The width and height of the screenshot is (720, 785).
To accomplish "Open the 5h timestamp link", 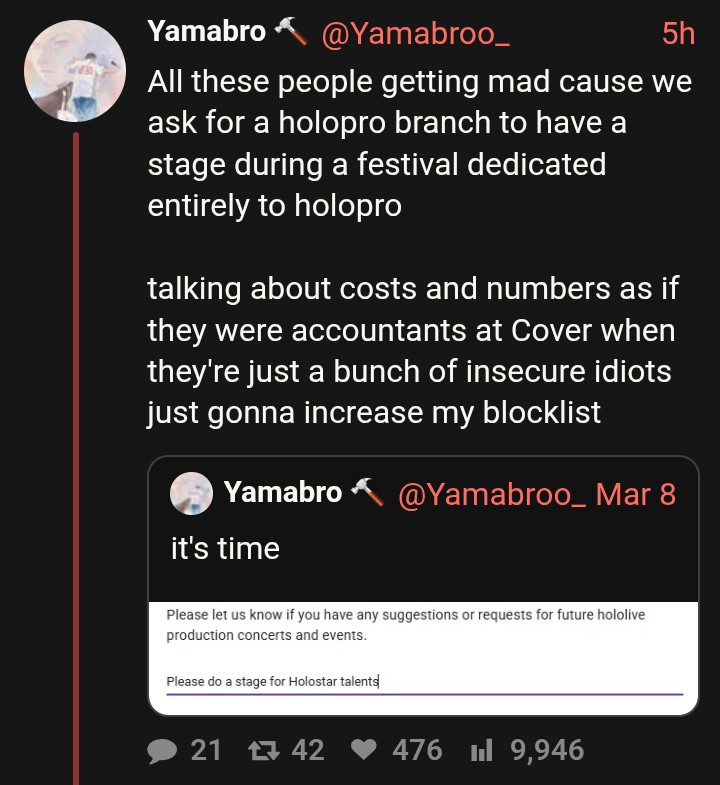I will (x=677, y=32).
